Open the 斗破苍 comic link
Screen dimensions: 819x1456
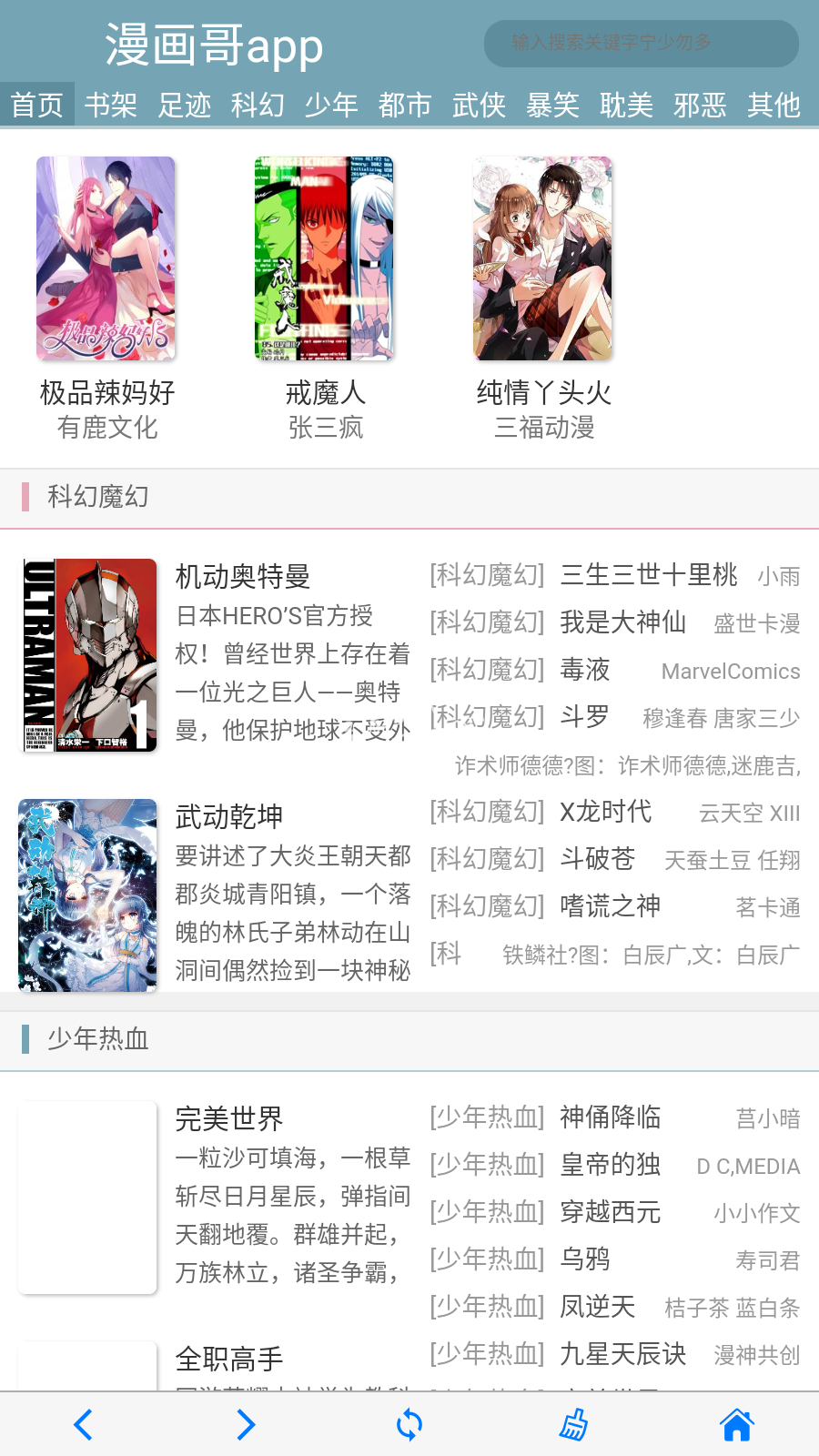coord(598,859)
